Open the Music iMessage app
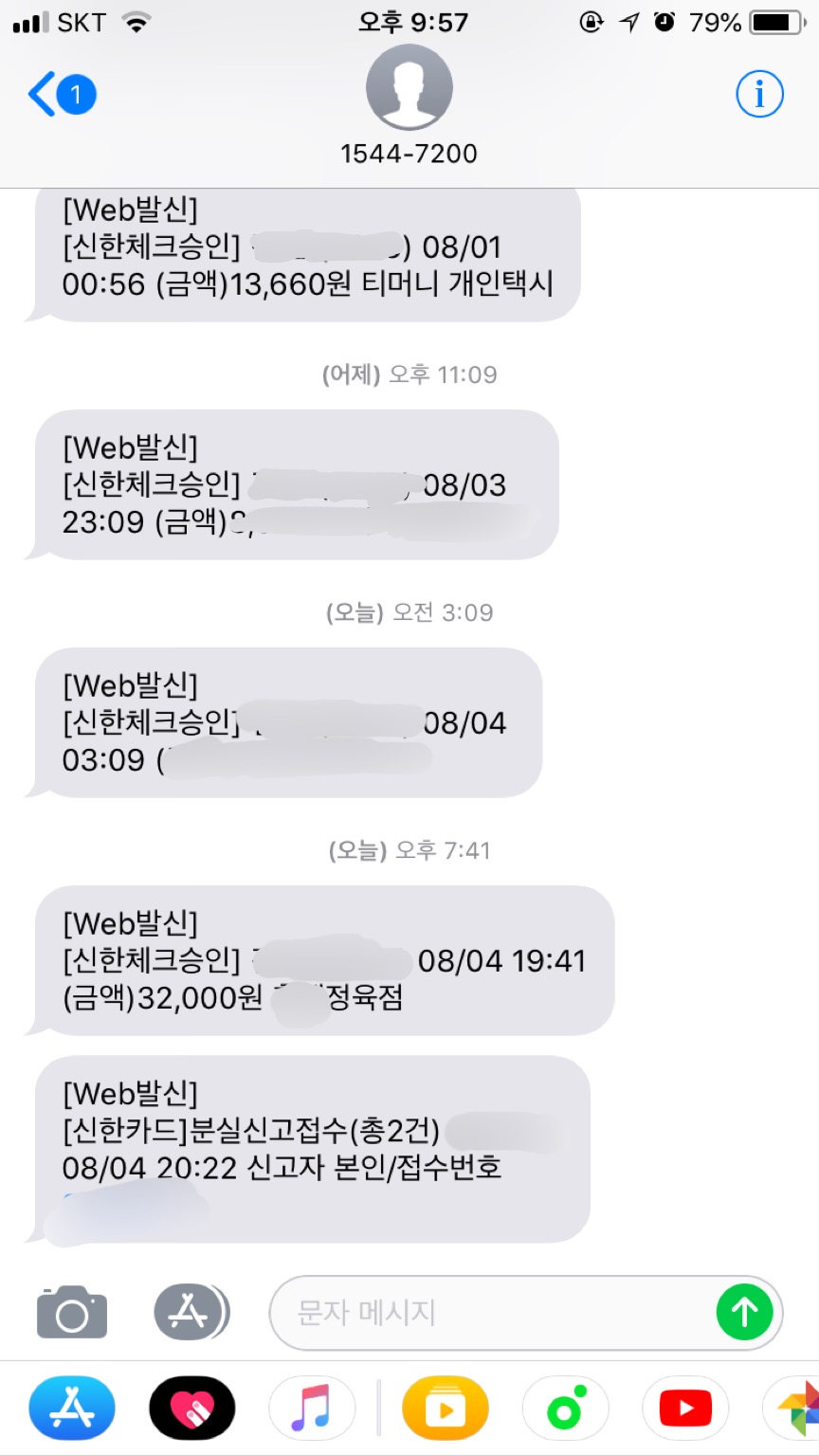The image size is (819, 1456). [312, 1409]
